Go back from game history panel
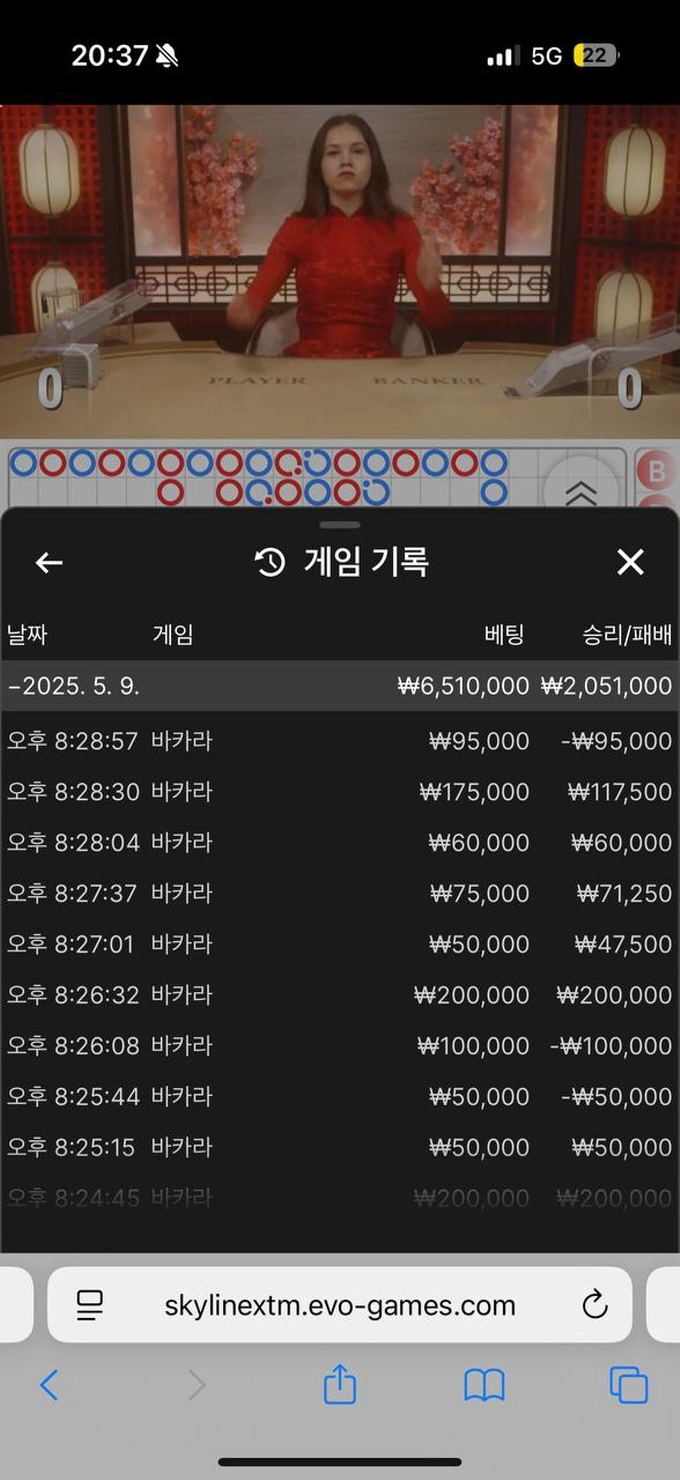The image size is (680, 1480). click(x=49, y=563)
